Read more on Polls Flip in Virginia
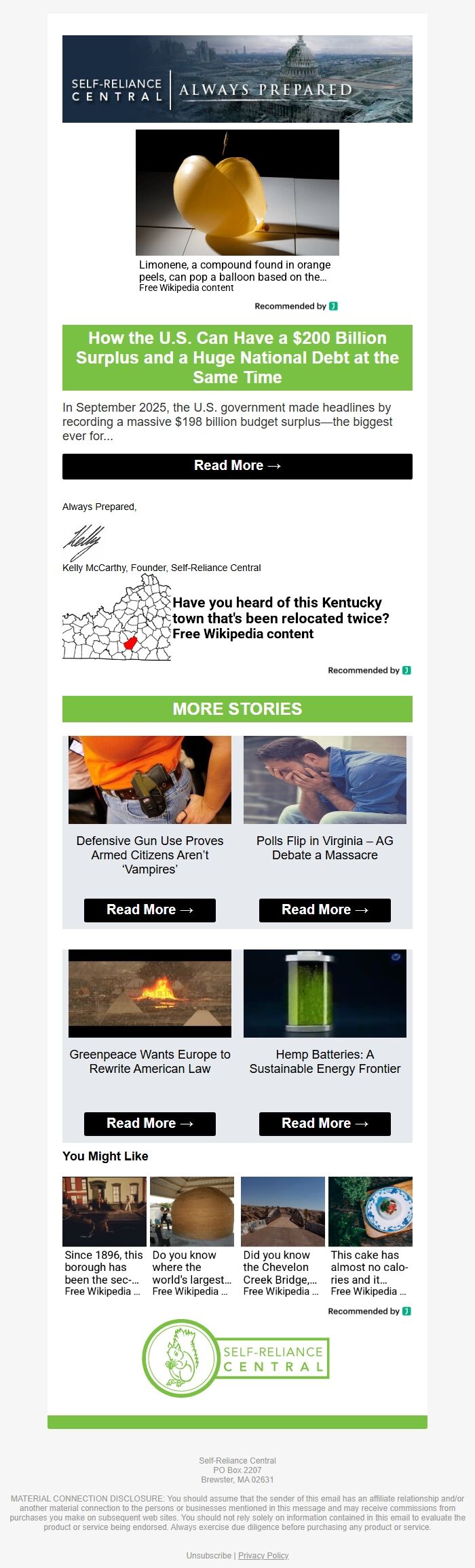This screenshot has width=475, height=1568. 325,910
